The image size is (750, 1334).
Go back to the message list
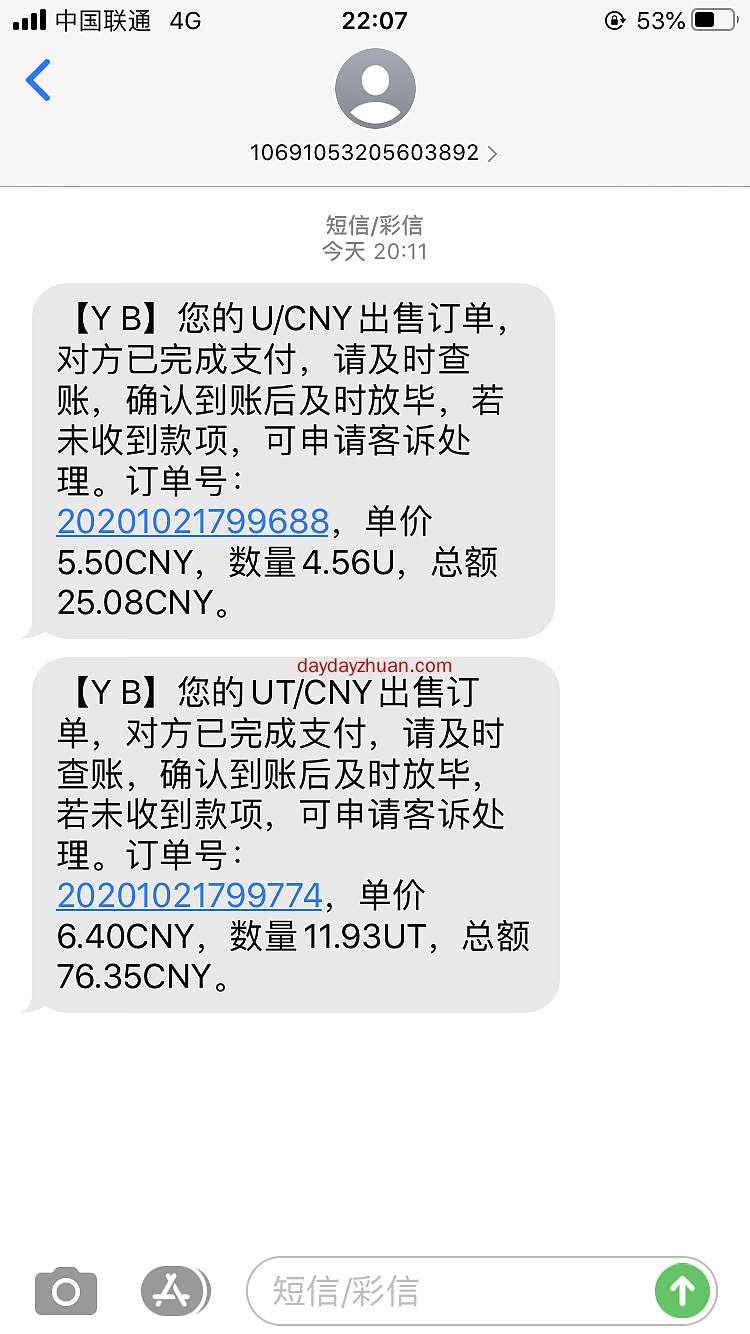38,81
